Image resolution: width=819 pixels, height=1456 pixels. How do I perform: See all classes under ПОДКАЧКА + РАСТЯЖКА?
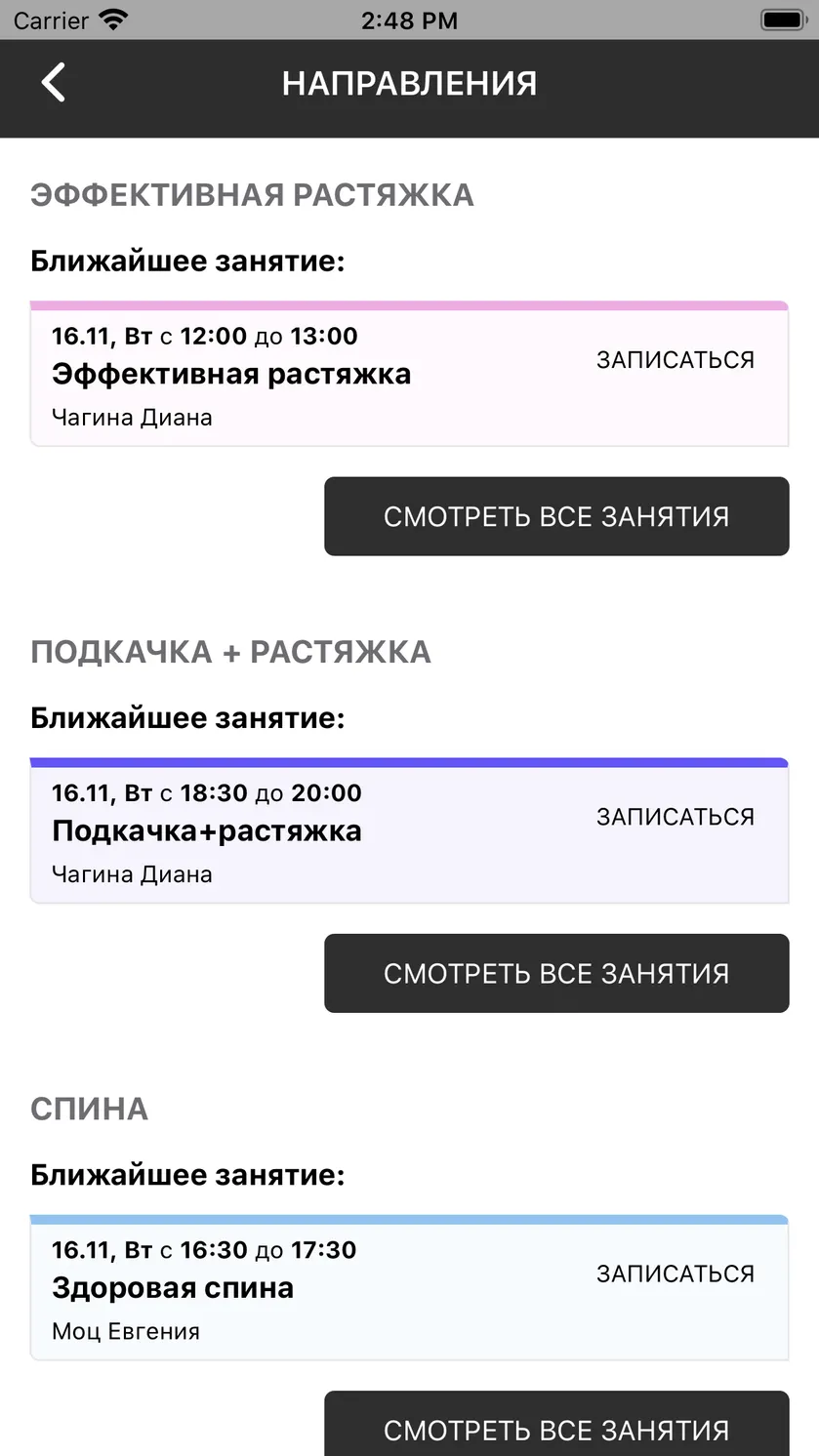(x=556, y=973)
